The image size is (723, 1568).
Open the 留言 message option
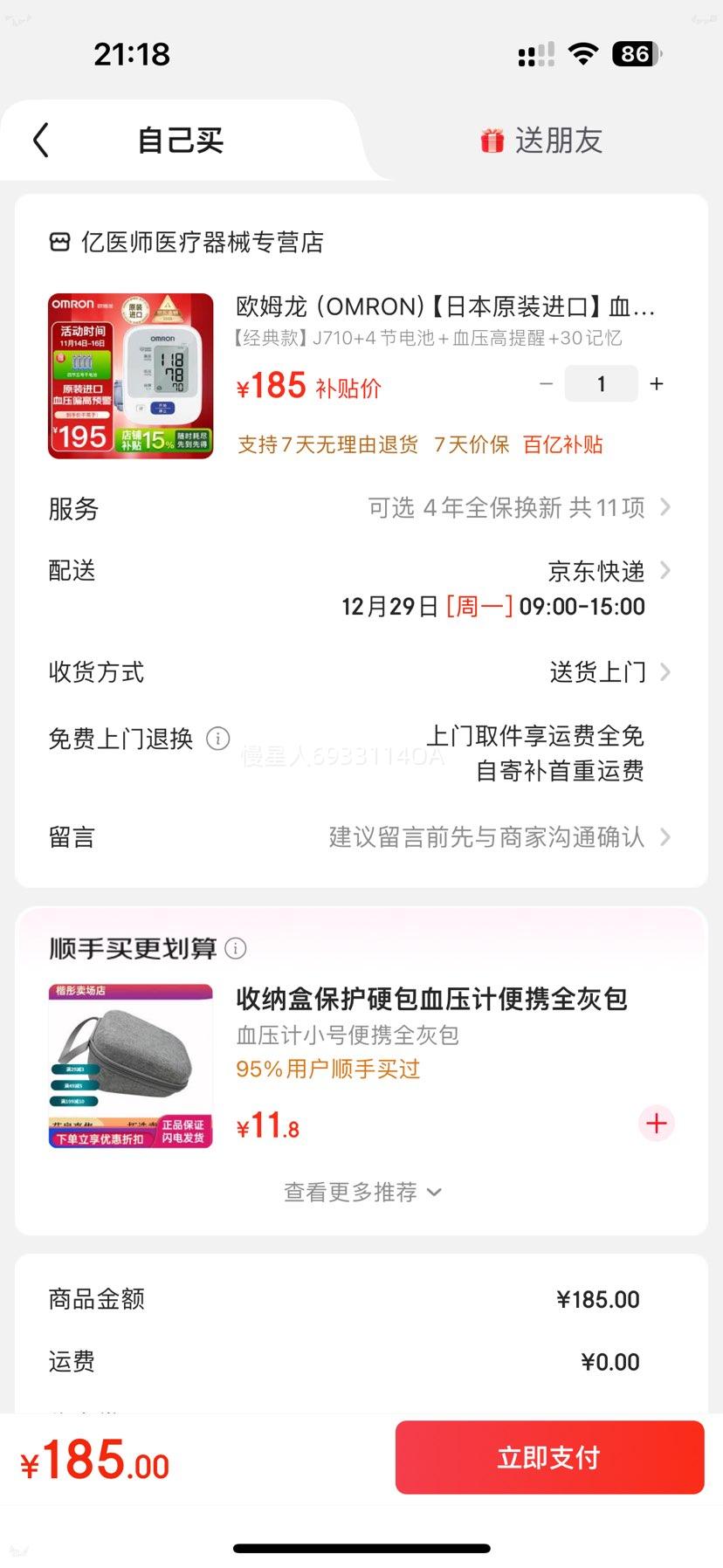[x=666, y=836]
